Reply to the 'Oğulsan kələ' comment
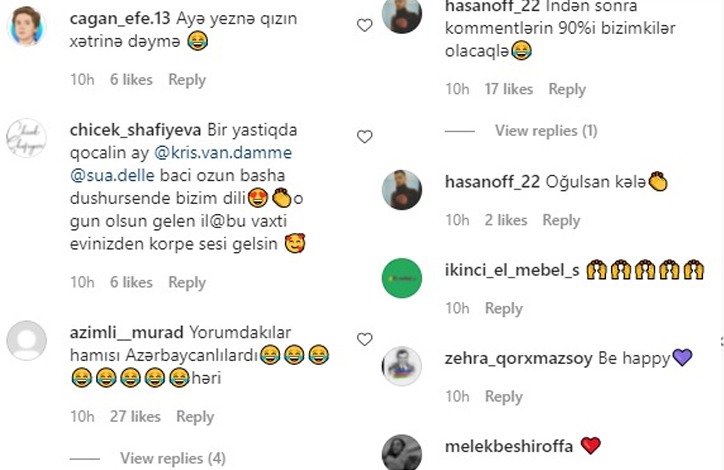Viewport: 724px width, 470px height. point(561,221)
